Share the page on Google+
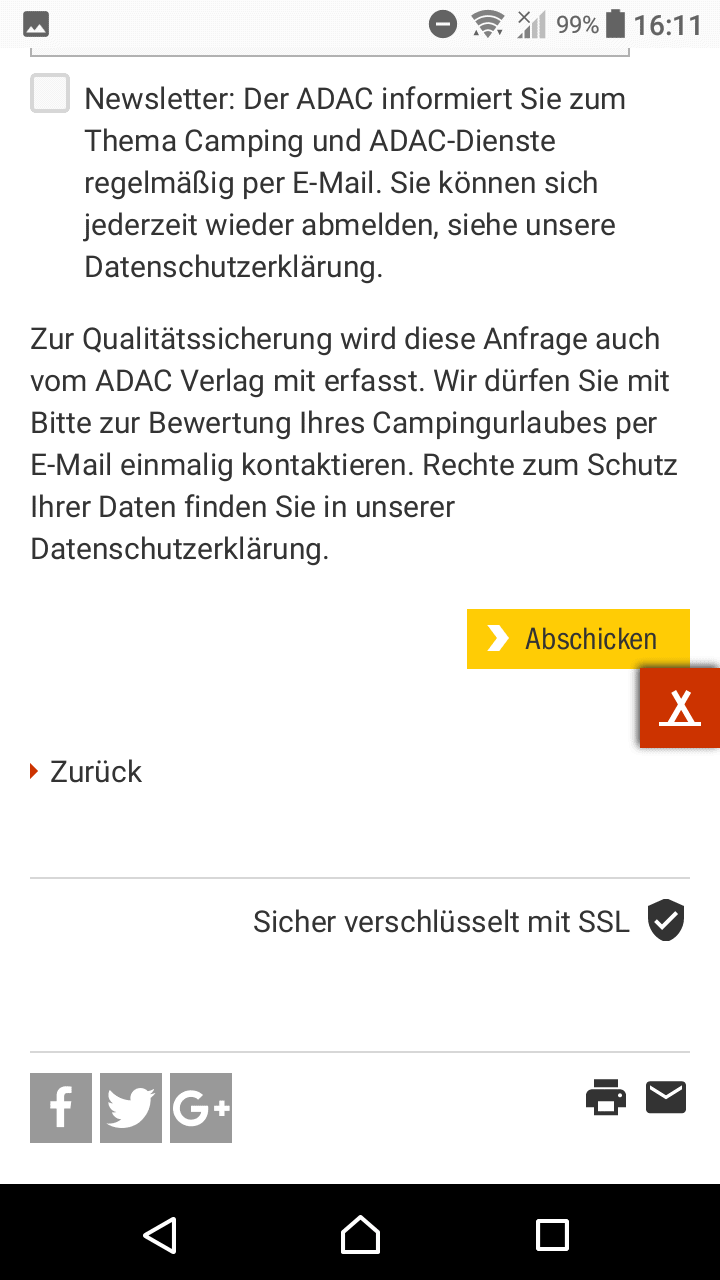The image size is (720, 1280). pos(201,1108)
